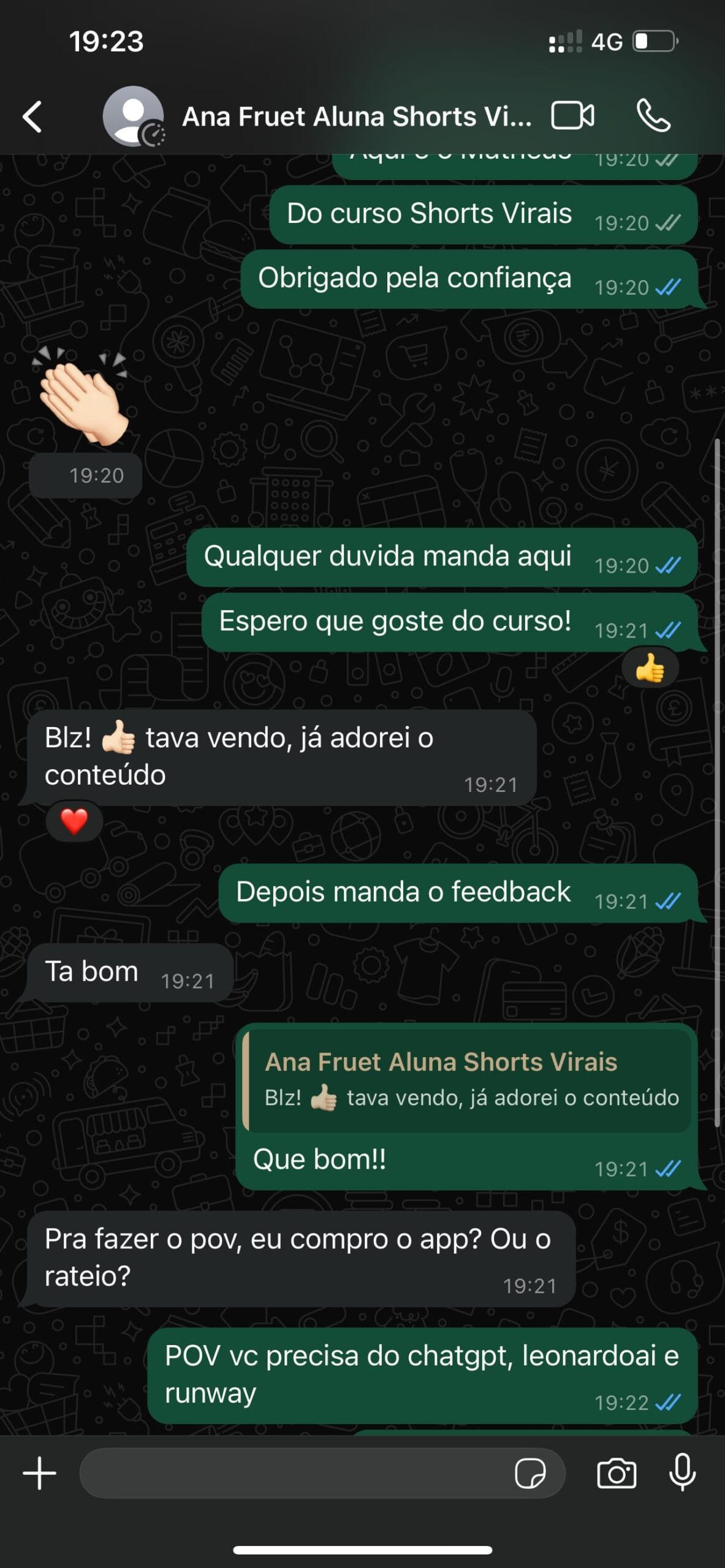The height and width of the screenshot is (1568, 725).
Task: Open the sticker picker
Action: tap(530, 1473)
